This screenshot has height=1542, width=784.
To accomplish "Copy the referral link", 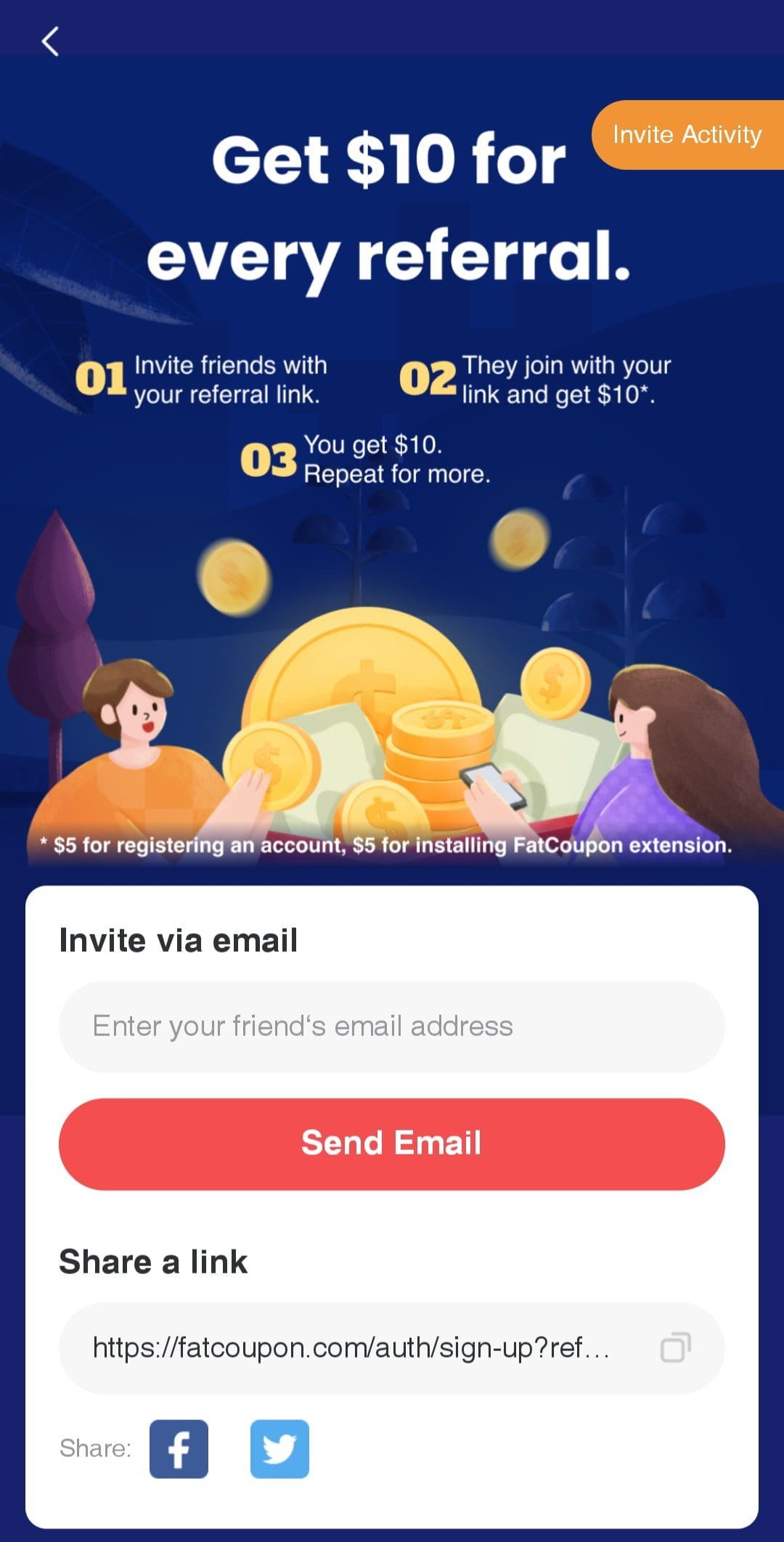I will pos(675,1347).
